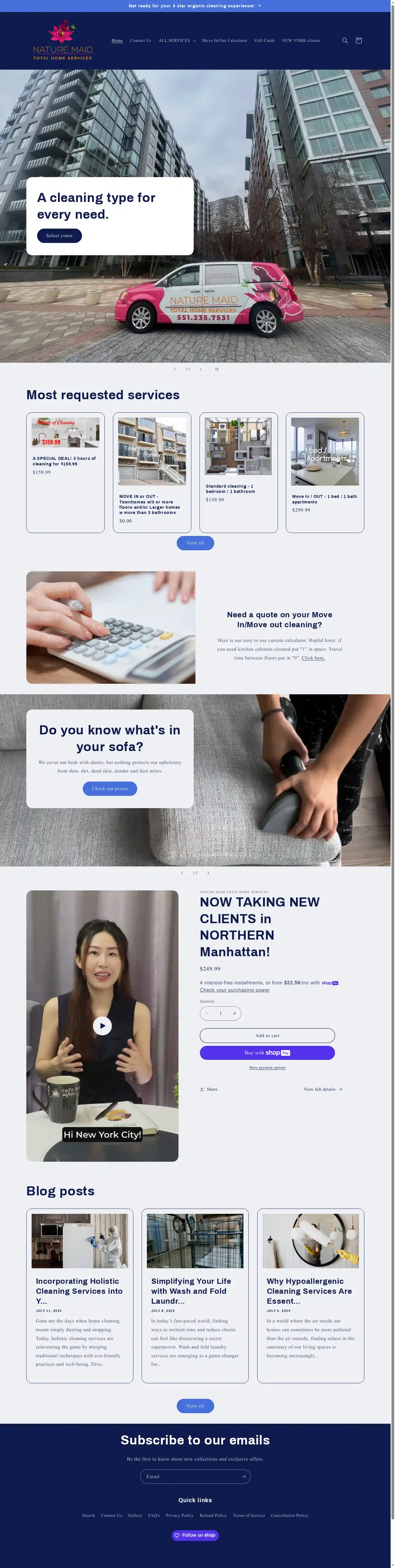
Task: Open the Gift Cards page
Action: point(264,41)
